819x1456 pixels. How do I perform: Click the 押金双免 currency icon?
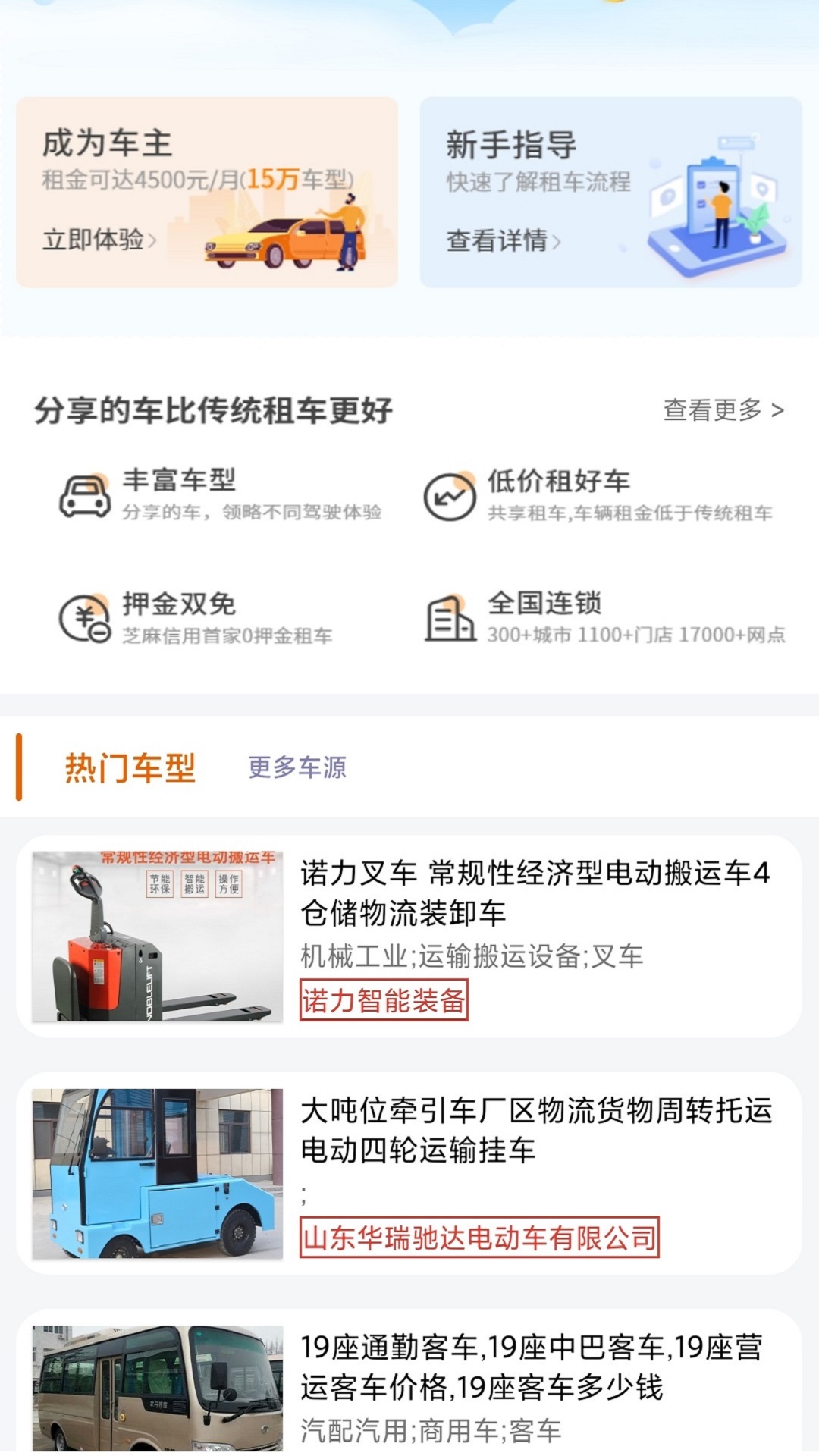(x=86, y=618)
